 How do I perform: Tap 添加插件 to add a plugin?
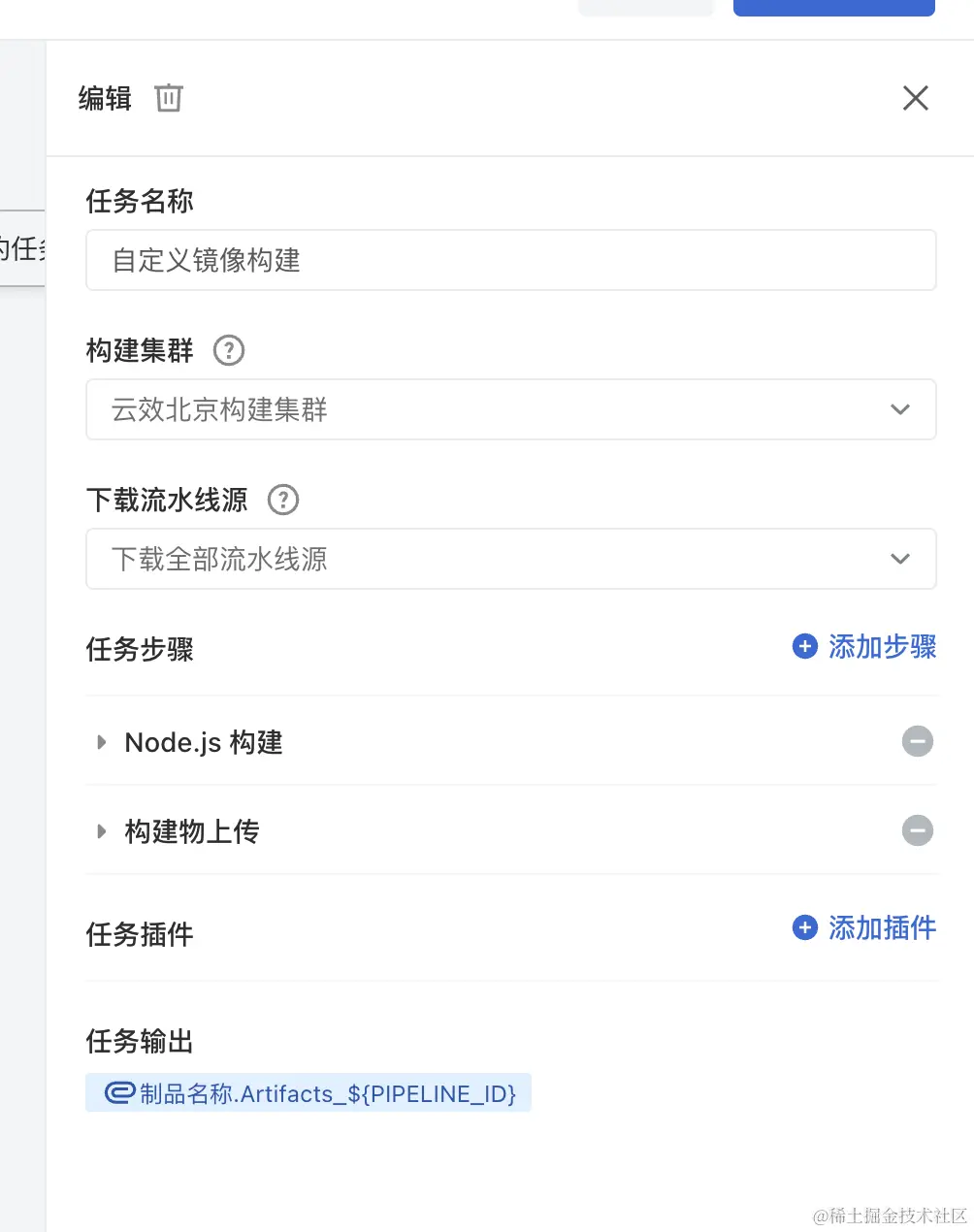tap(864, 928)
